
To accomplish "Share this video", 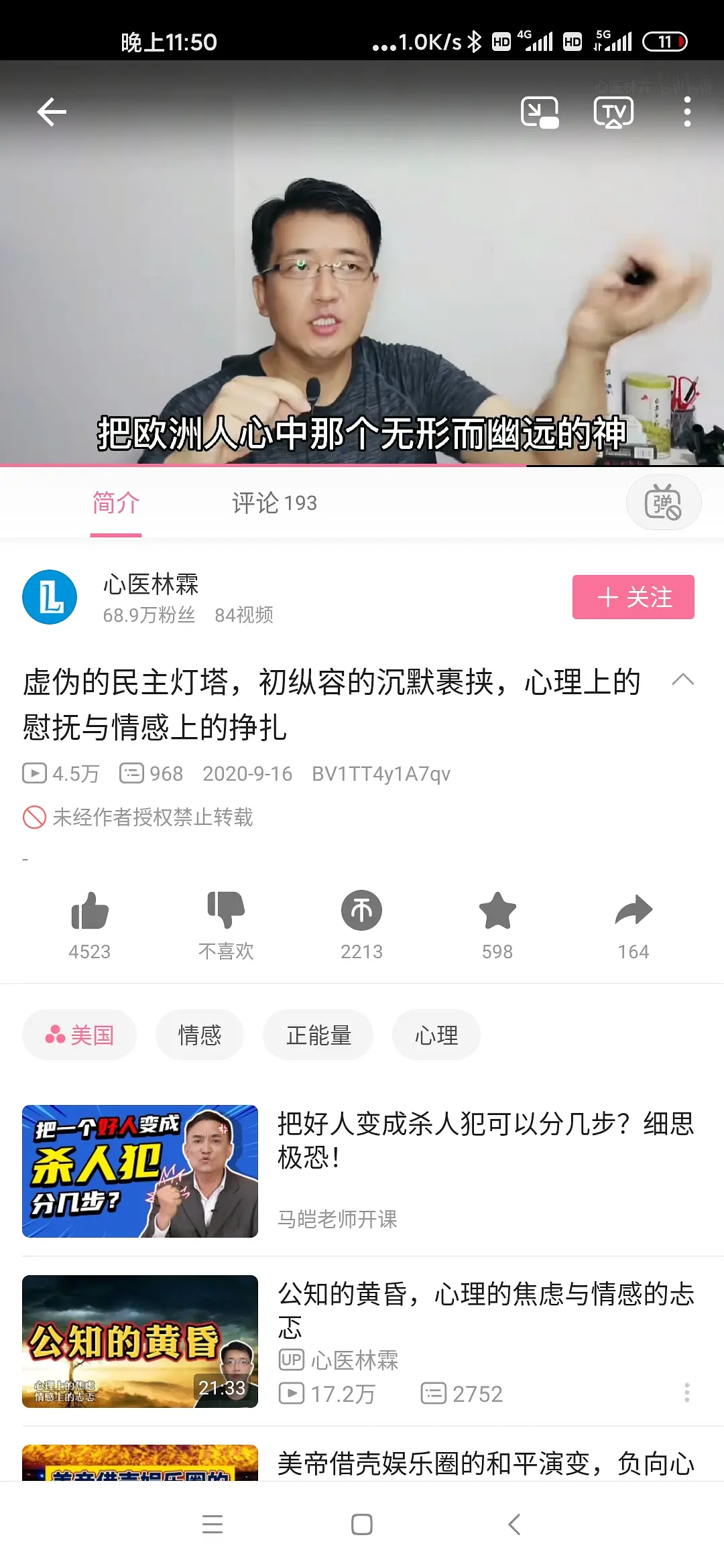I will 633,911.
